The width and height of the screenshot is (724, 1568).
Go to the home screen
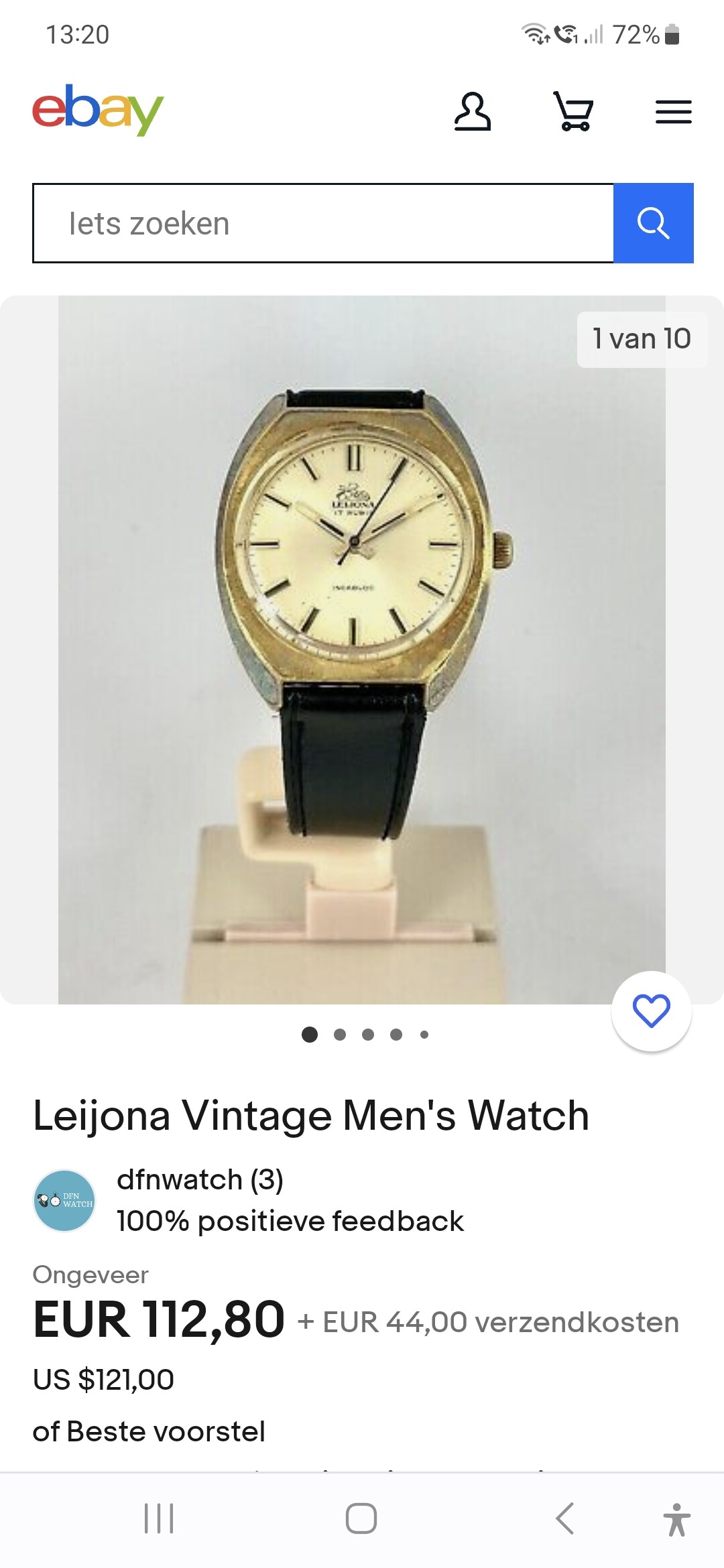(x=361, y=1518)
